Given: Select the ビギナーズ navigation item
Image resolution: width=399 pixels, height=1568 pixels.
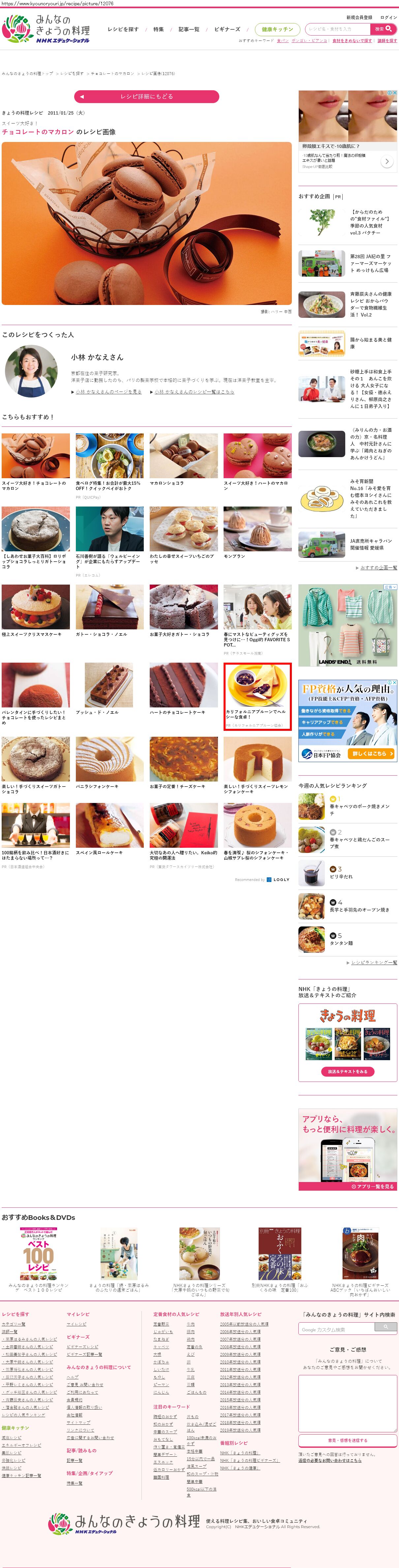Looking at the screenshot, I should pos(227,29).
